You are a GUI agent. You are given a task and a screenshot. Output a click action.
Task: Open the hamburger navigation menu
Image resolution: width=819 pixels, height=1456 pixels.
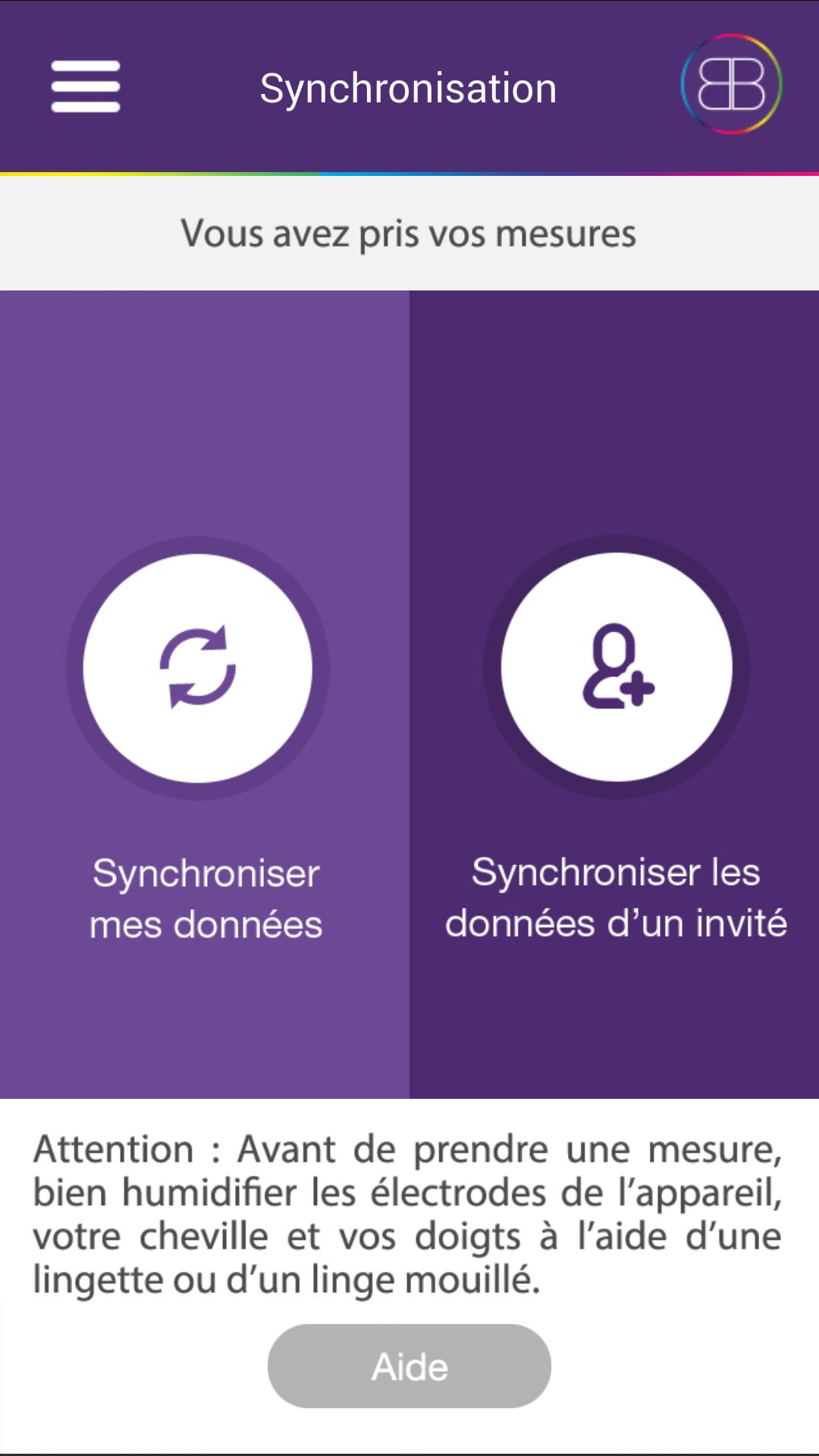click(85, 86)
